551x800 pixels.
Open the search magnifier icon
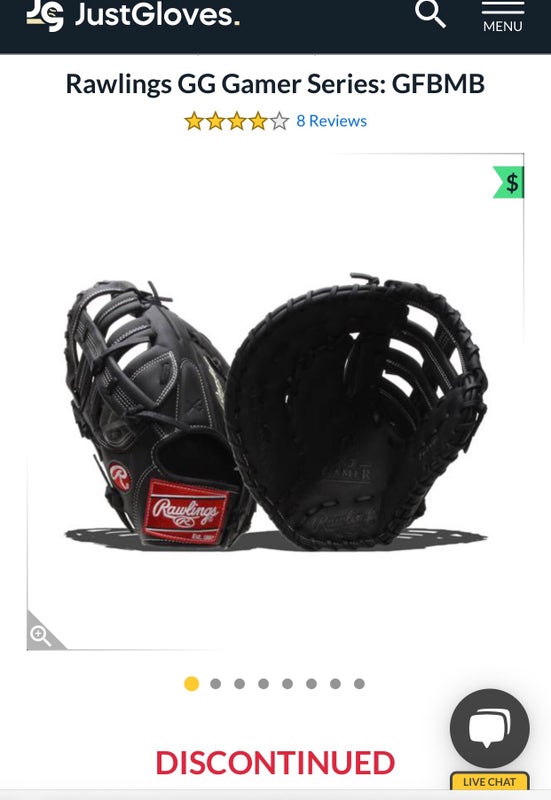pyautogui.click(x=430, y=14)
